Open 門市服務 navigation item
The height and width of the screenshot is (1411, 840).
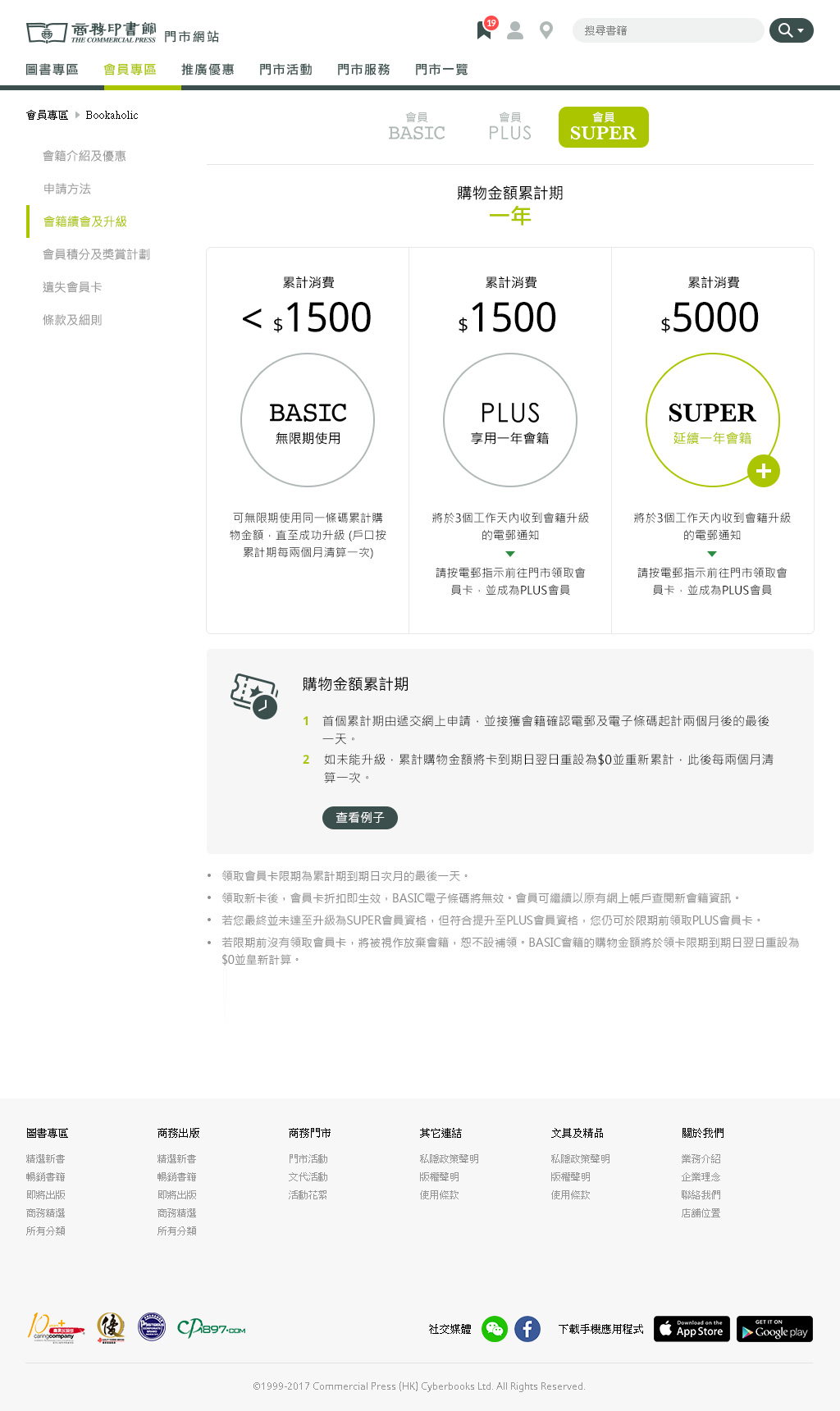(363, 70)
